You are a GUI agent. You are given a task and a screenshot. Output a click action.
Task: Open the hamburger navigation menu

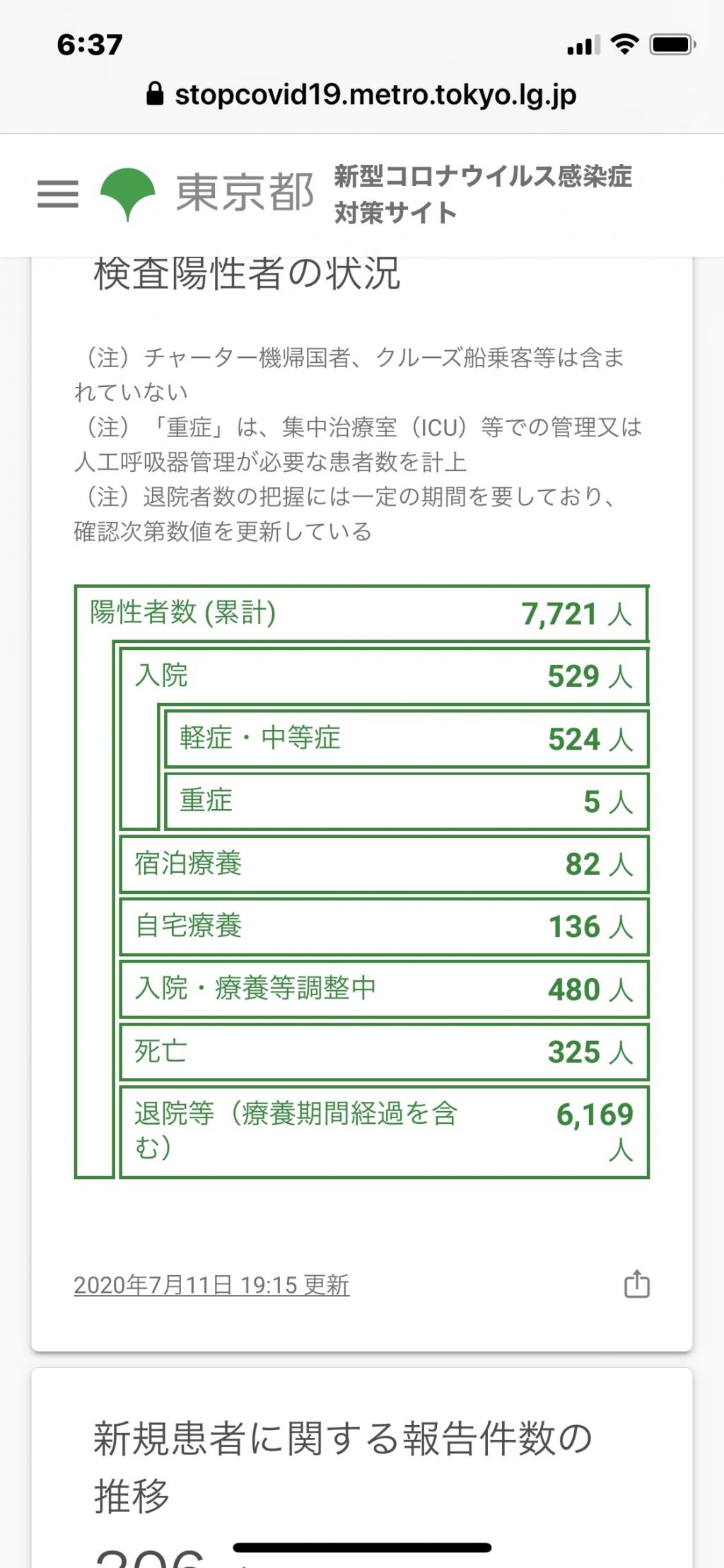point(58,194)
